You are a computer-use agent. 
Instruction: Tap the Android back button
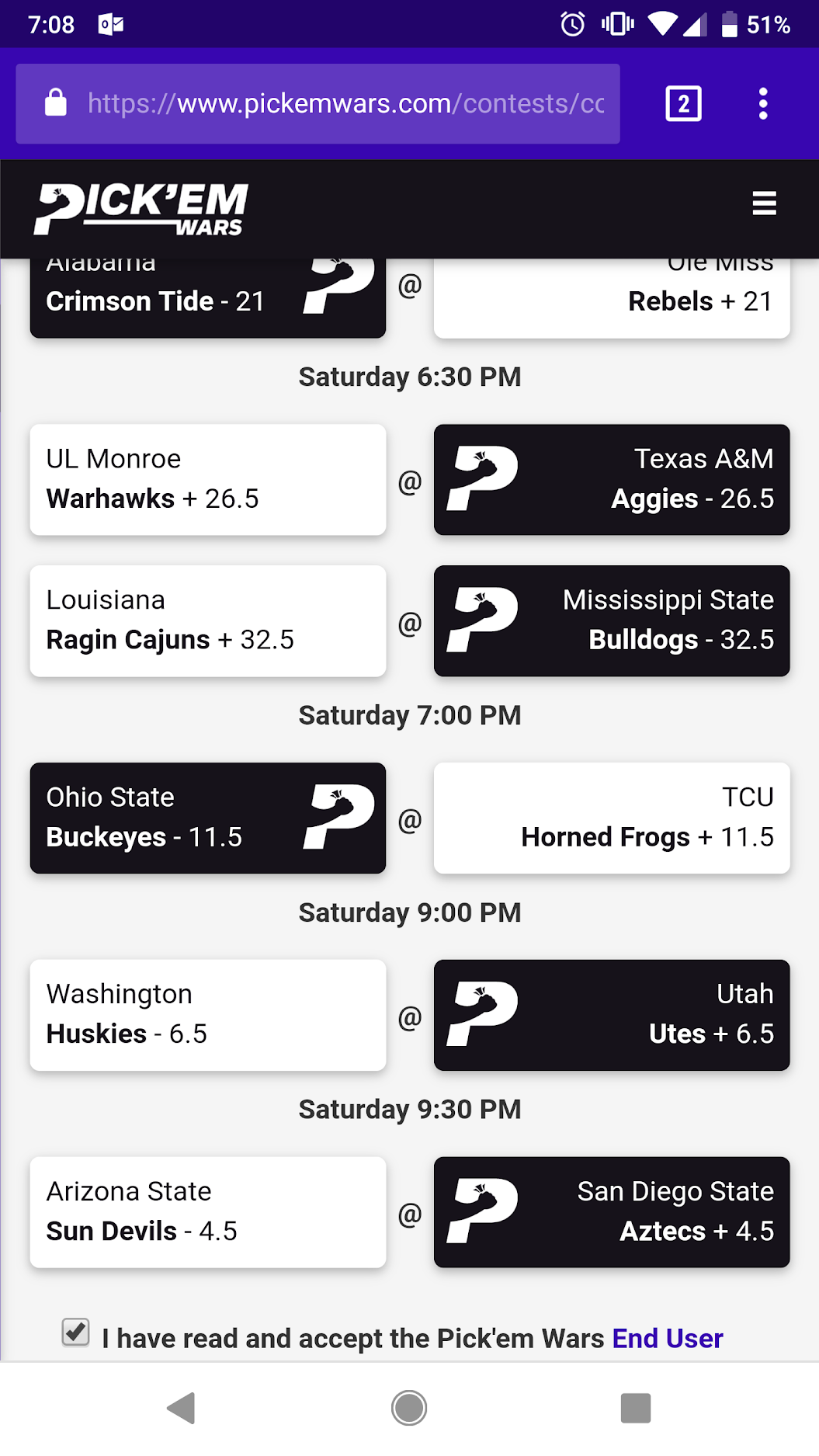click(182, 1408)
